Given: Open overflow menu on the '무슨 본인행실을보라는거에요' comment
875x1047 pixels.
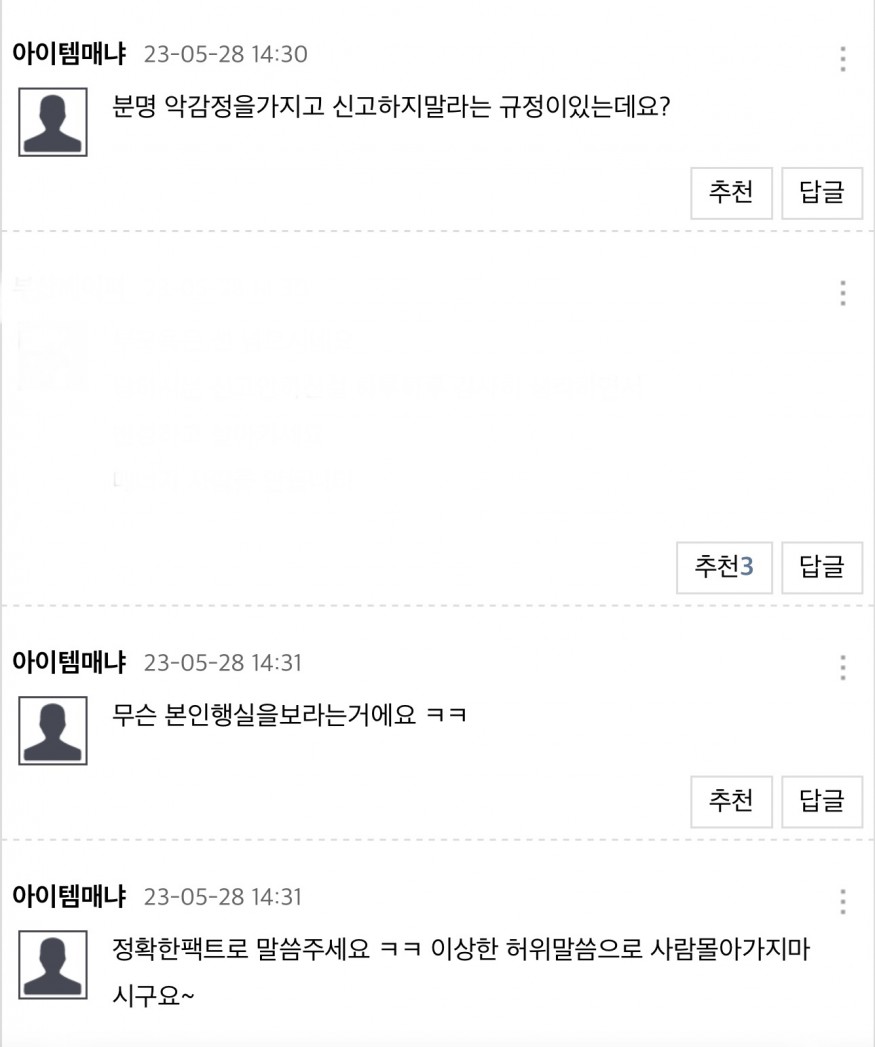Looking at the screenshot, I should coord(843,667).
